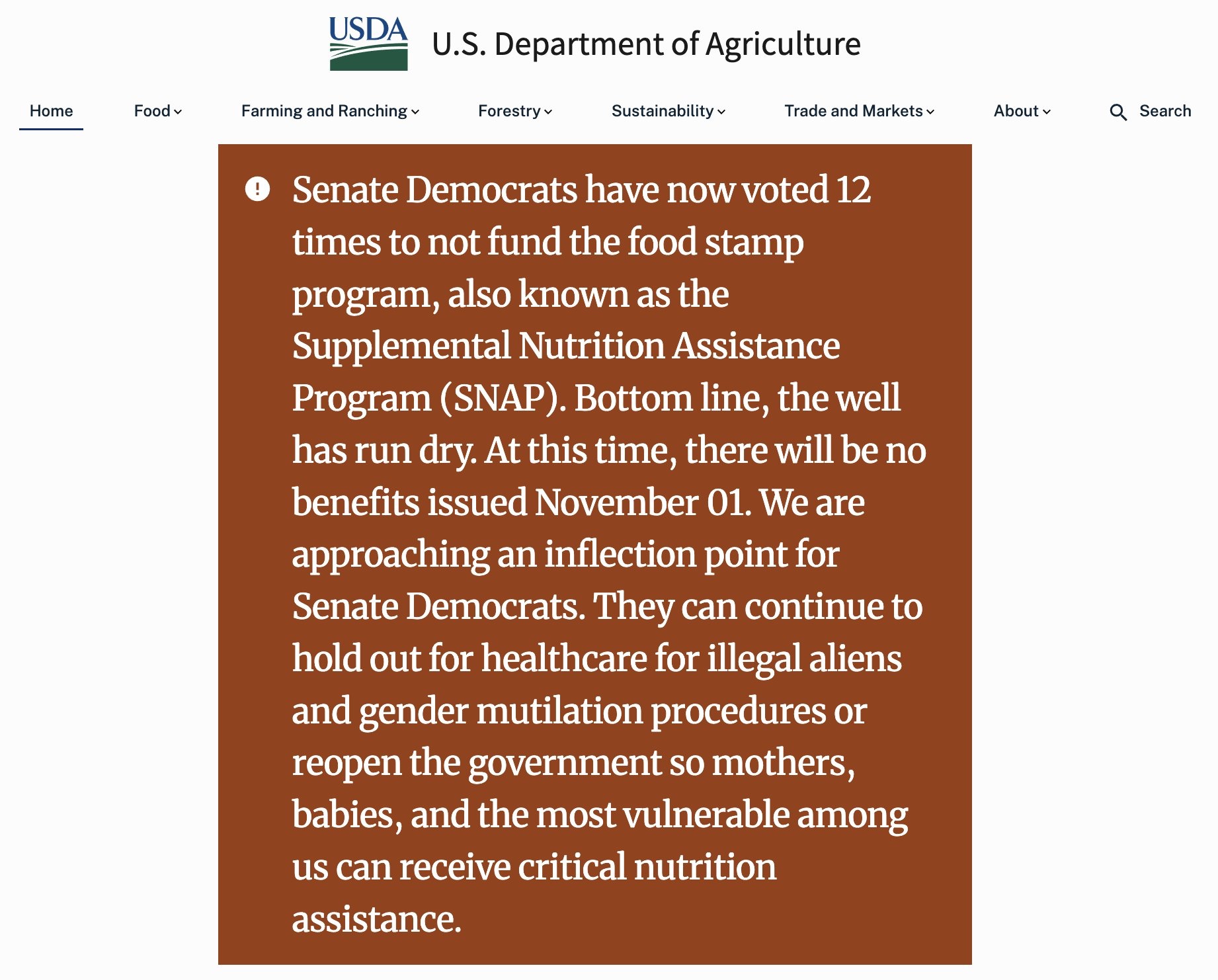
Task: Expand the Forestry menu
Action: point(515,111)
